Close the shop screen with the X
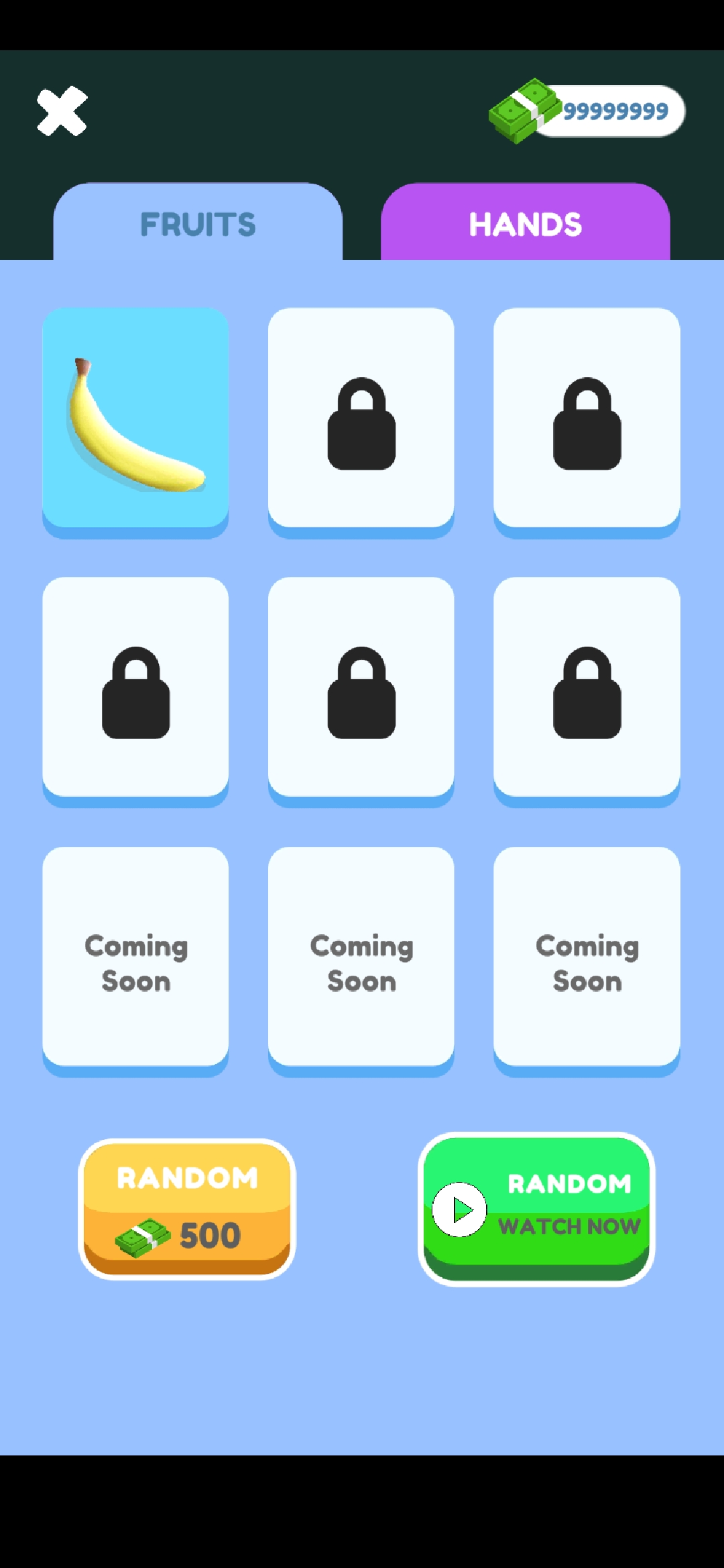724x1568 pixels. click(62, 111)
